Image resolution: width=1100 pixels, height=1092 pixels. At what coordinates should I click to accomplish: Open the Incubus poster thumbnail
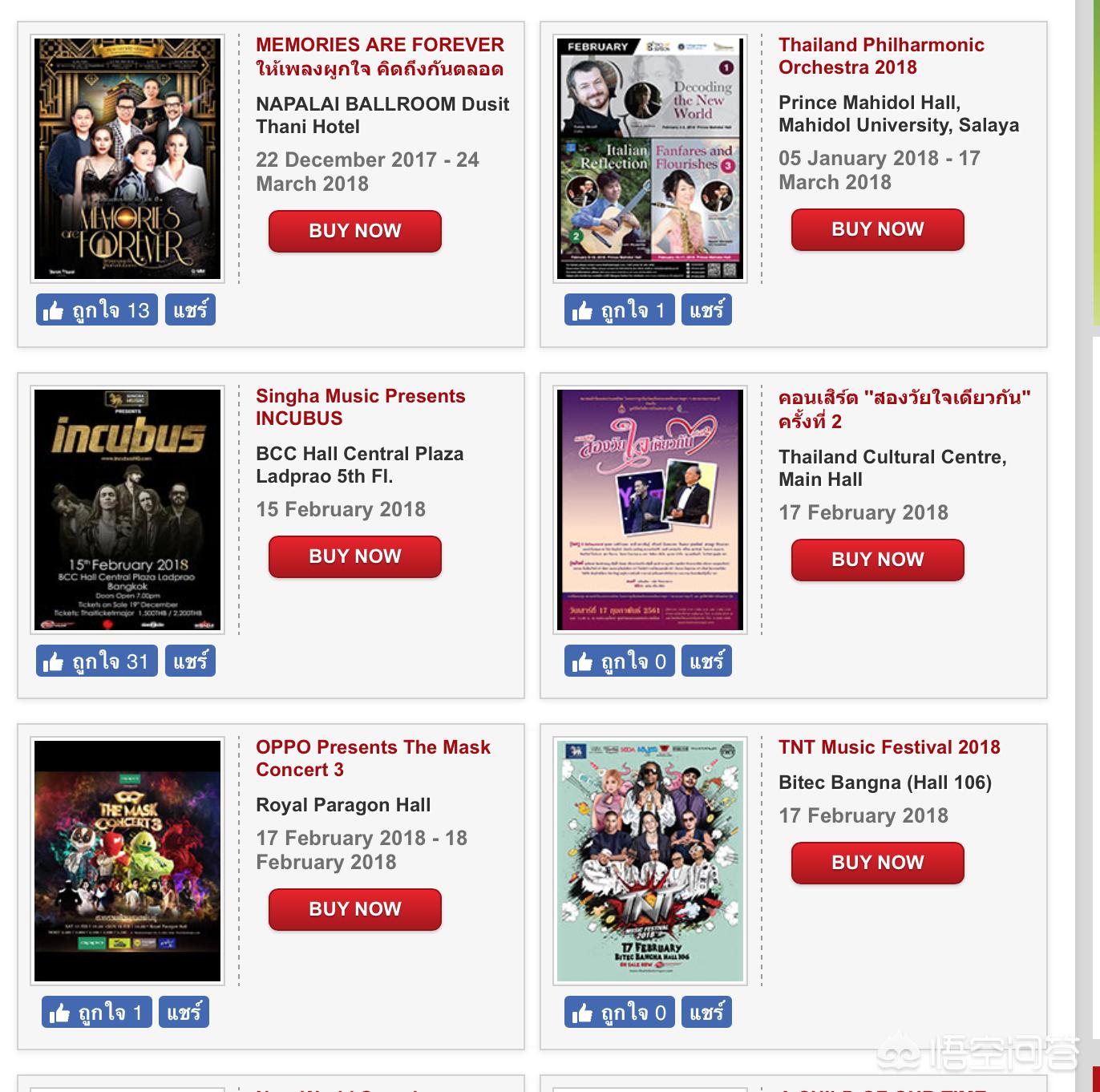pos(127,510)
